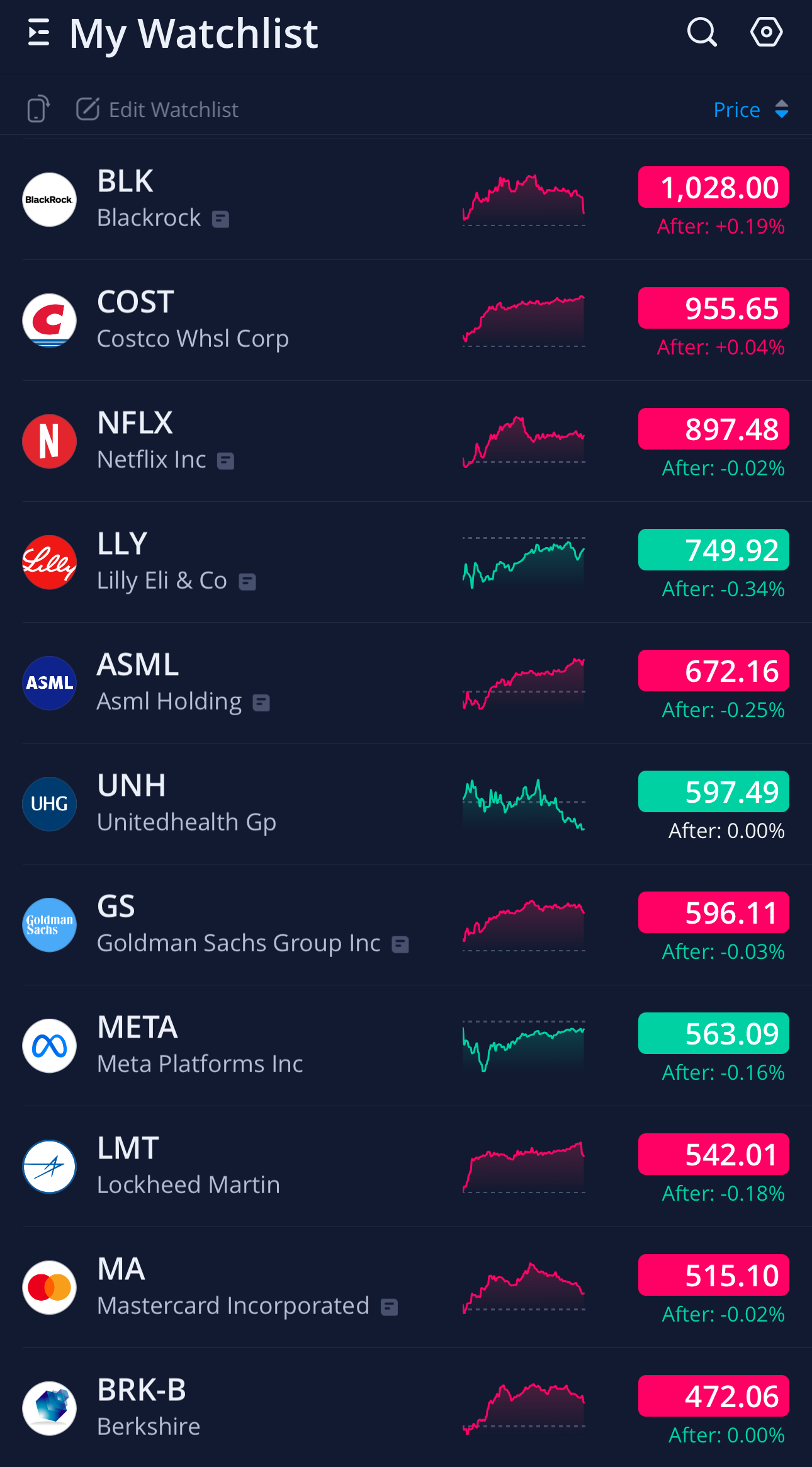Open UNH Unitedhealth details

[x=406, y=804]
